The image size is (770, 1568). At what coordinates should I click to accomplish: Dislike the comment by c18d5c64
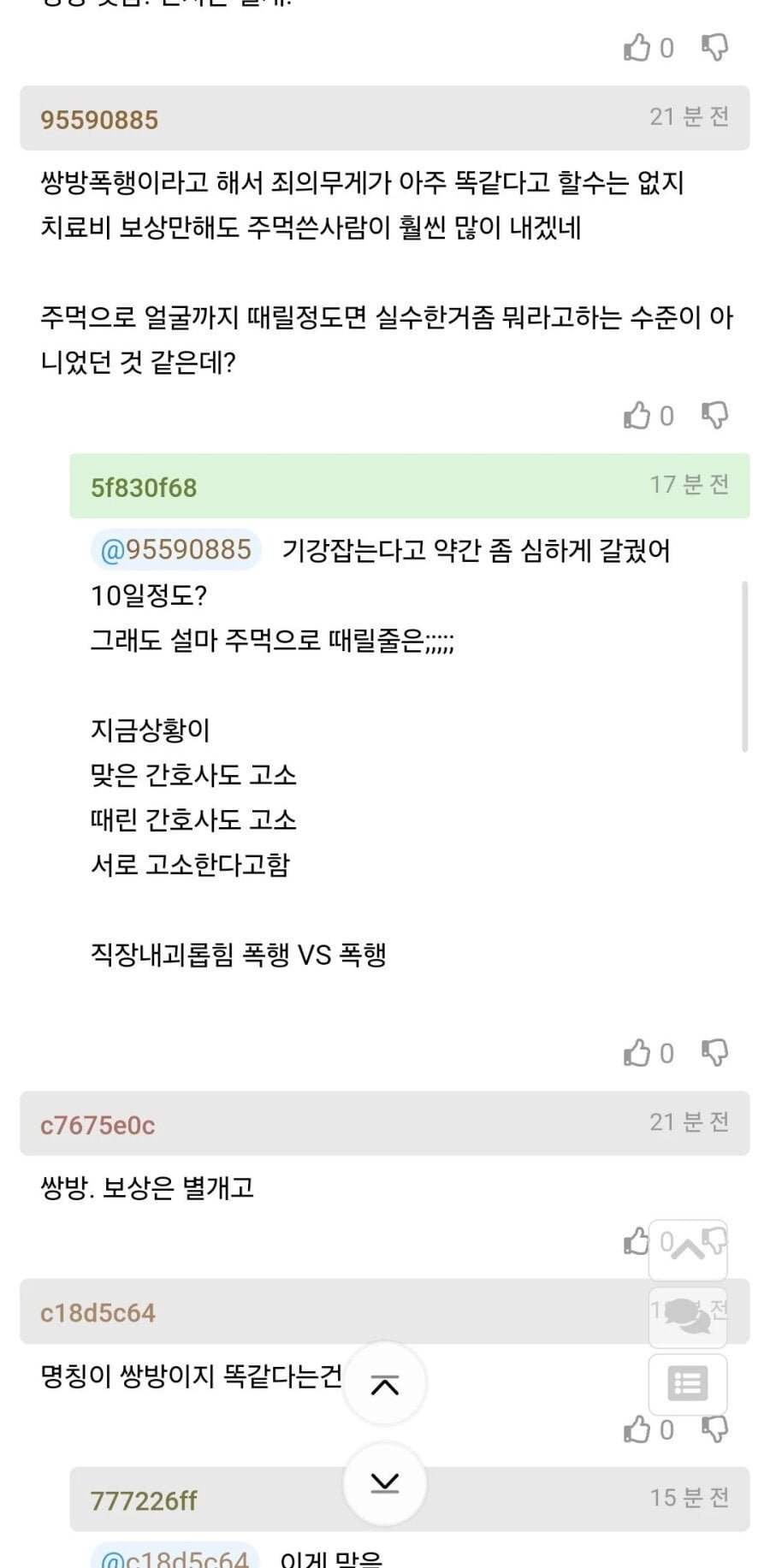pyautogui.click(x=715, y=1429)
